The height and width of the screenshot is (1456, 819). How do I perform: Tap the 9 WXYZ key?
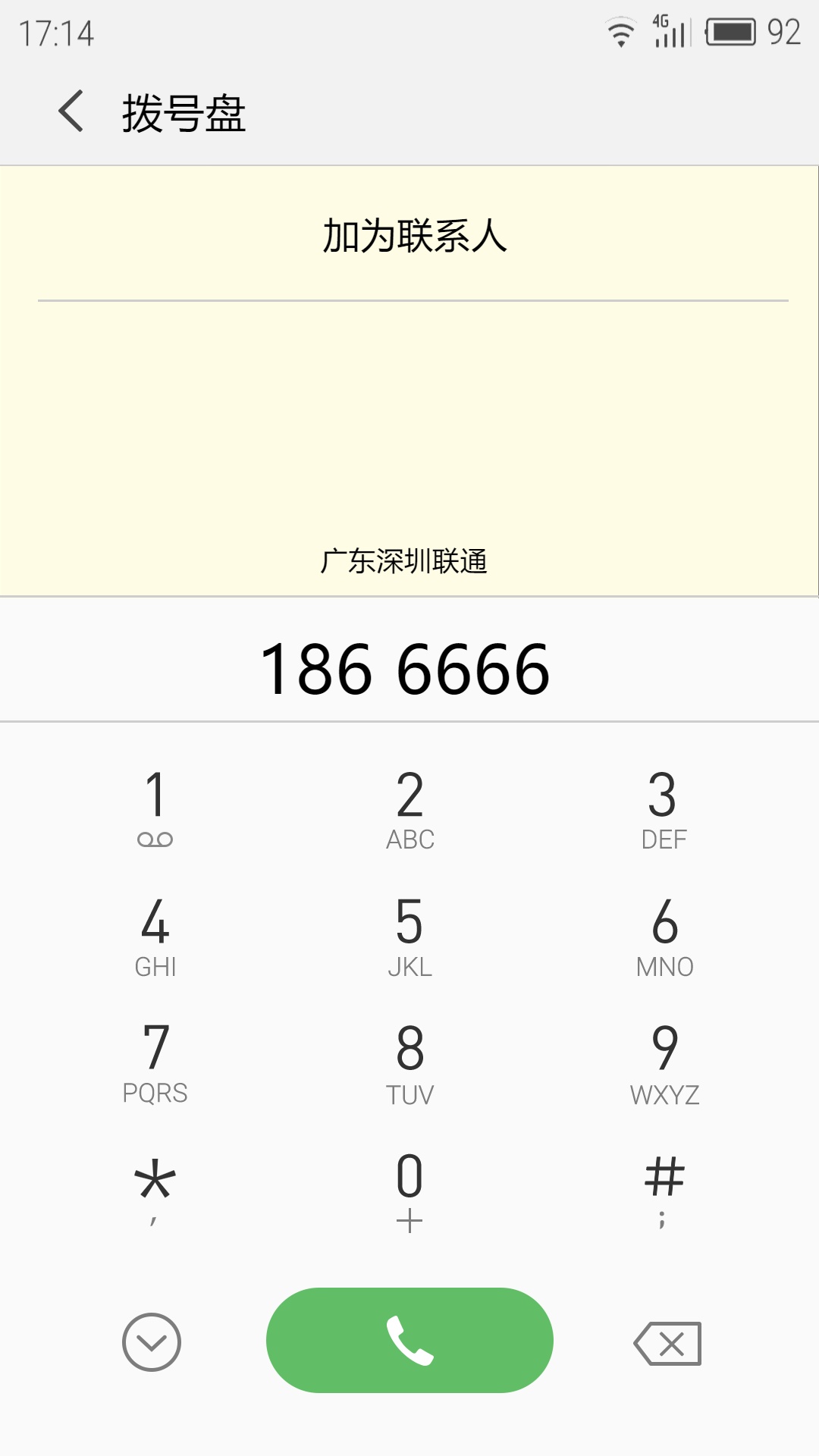[664, 1063]
